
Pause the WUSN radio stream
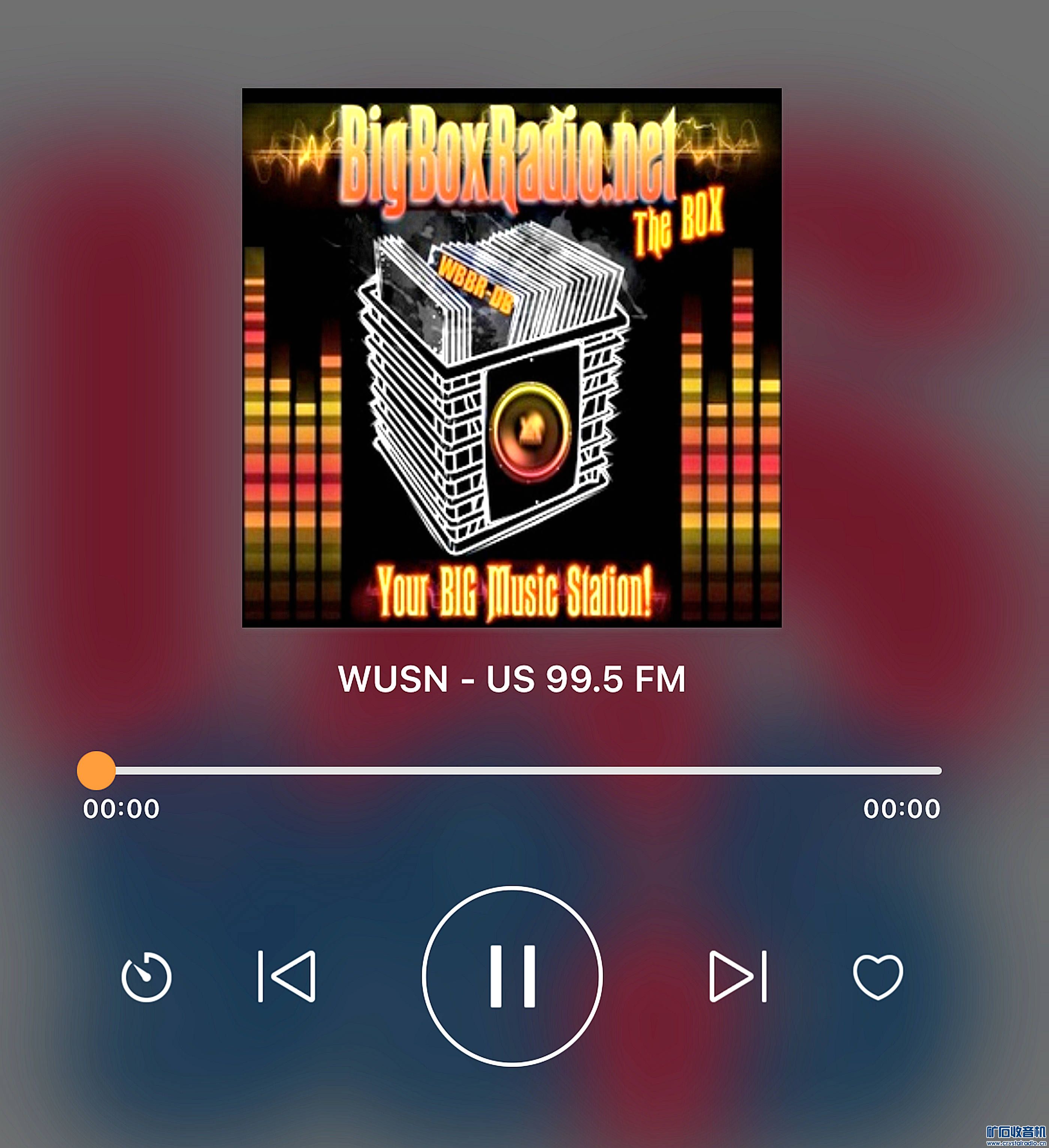[x=512, y=976]
